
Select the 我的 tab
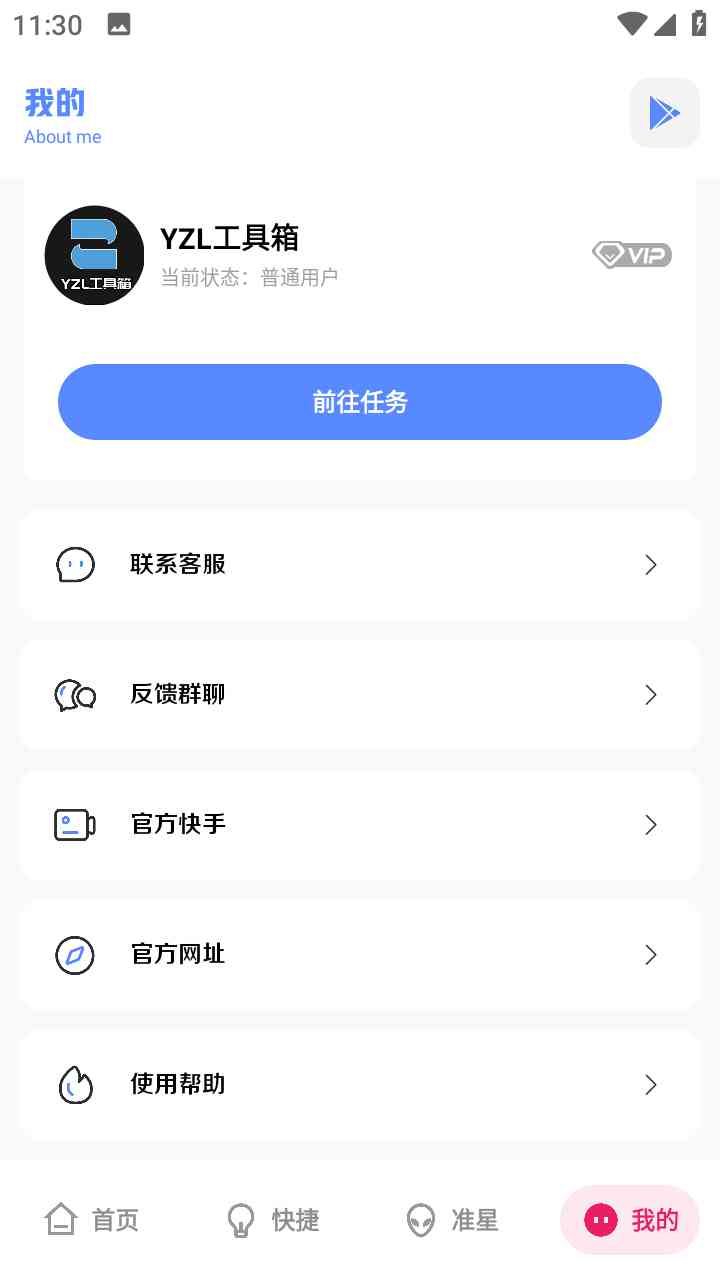tap(630, 1220)
